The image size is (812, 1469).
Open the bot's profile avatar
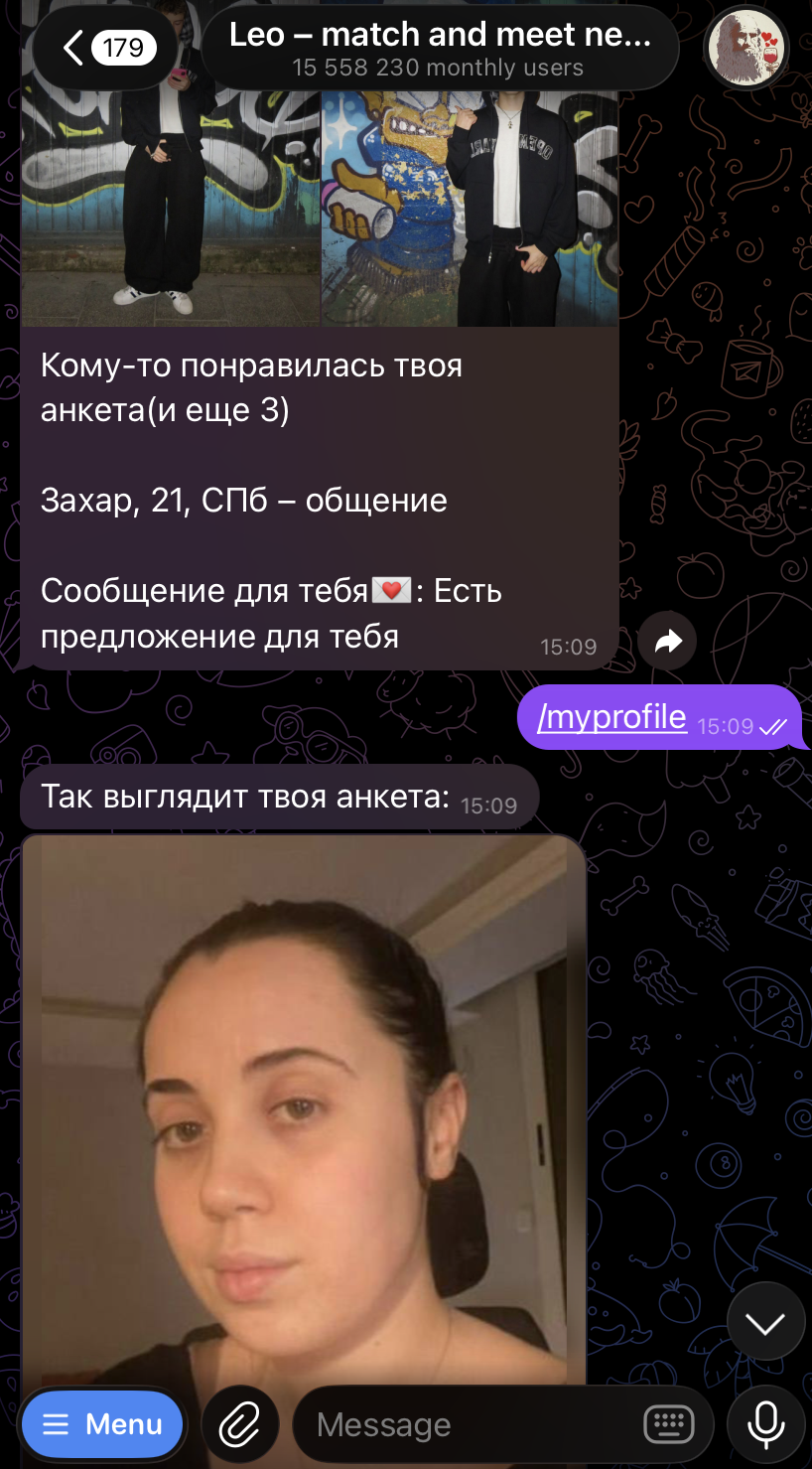pyautogui.click(x=746, y=48)
